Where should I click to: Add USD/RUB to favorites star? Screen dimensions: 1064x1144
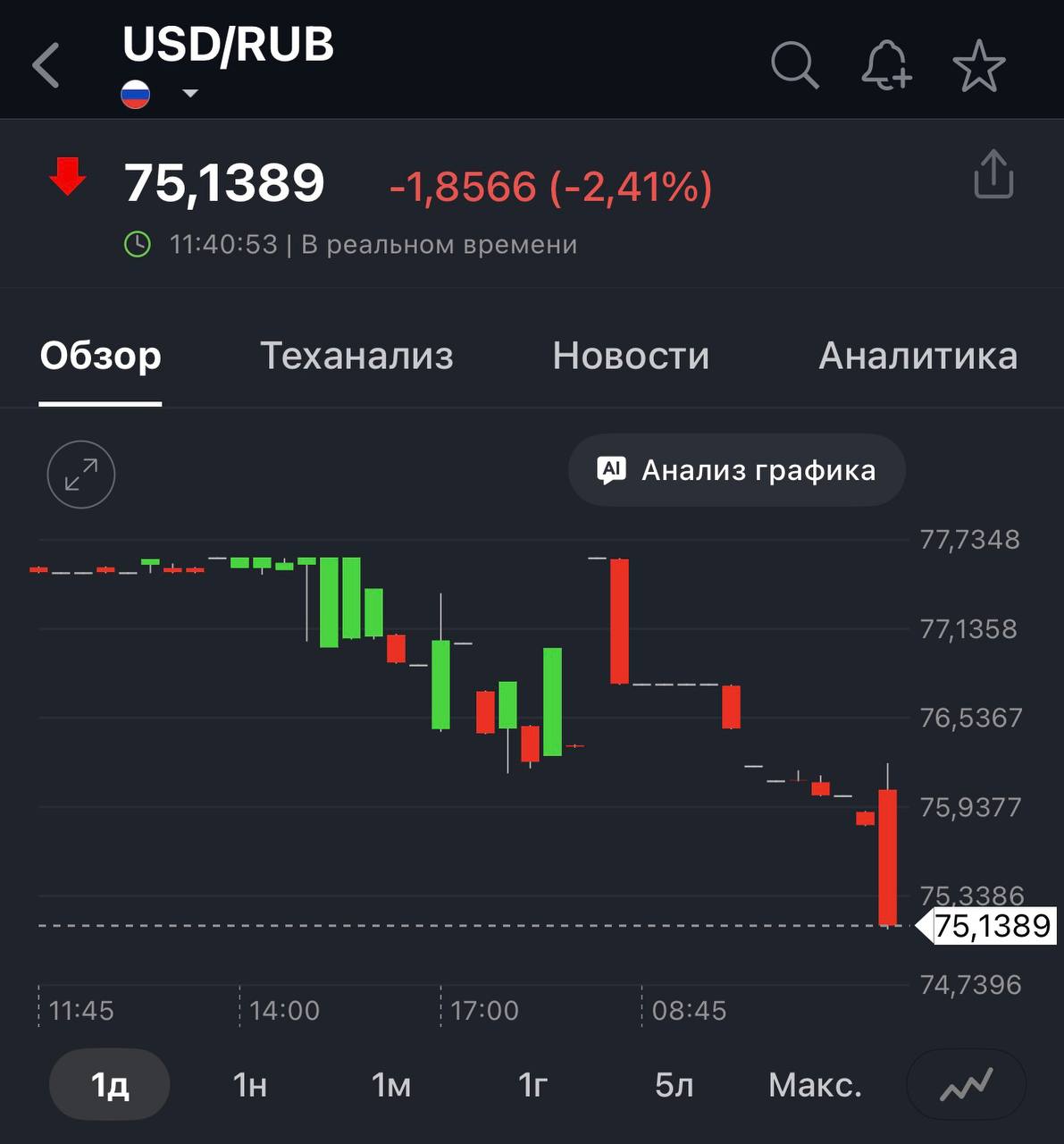978,65
